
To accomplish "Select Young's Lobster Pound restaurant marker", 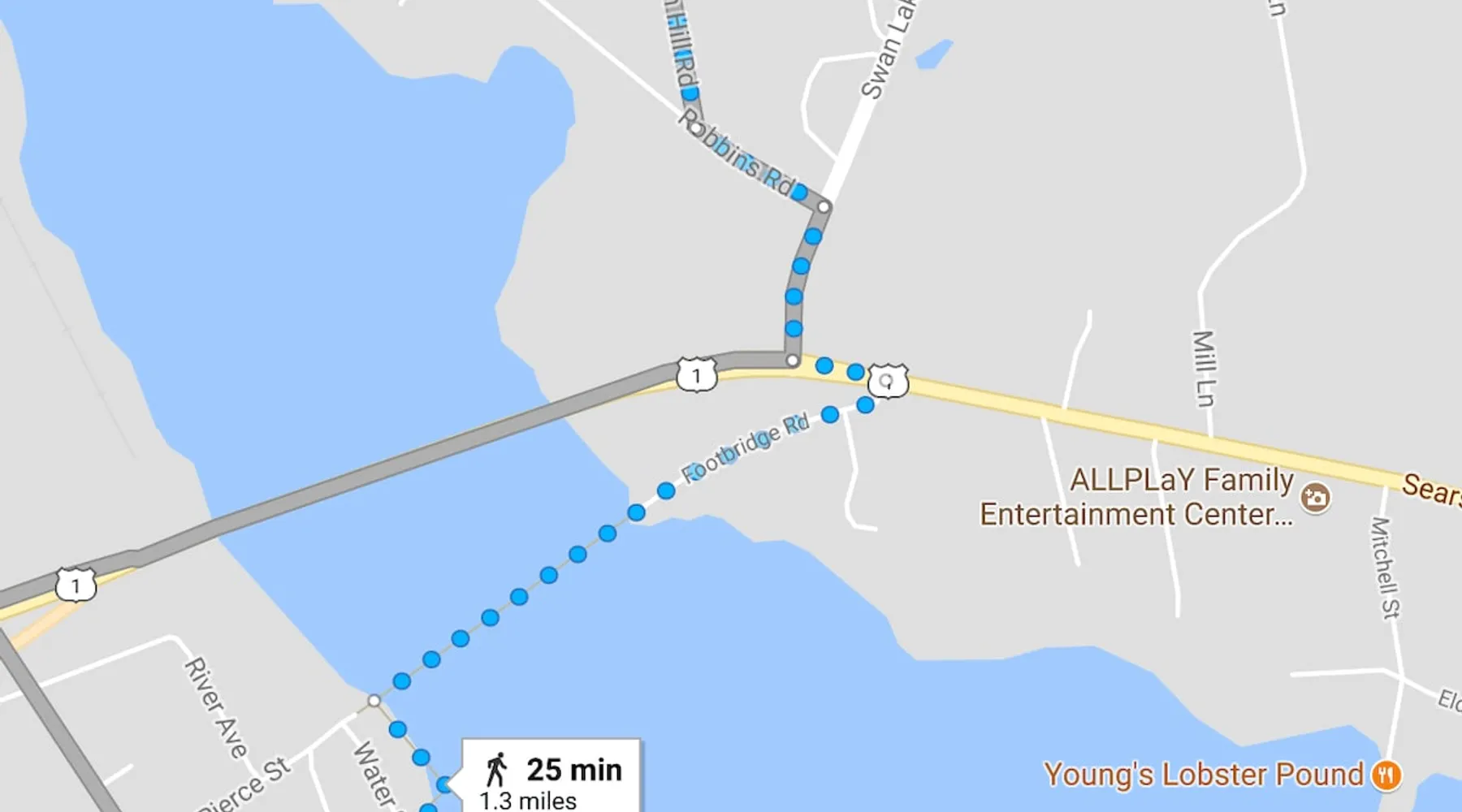I will [x=1386, y=775].
